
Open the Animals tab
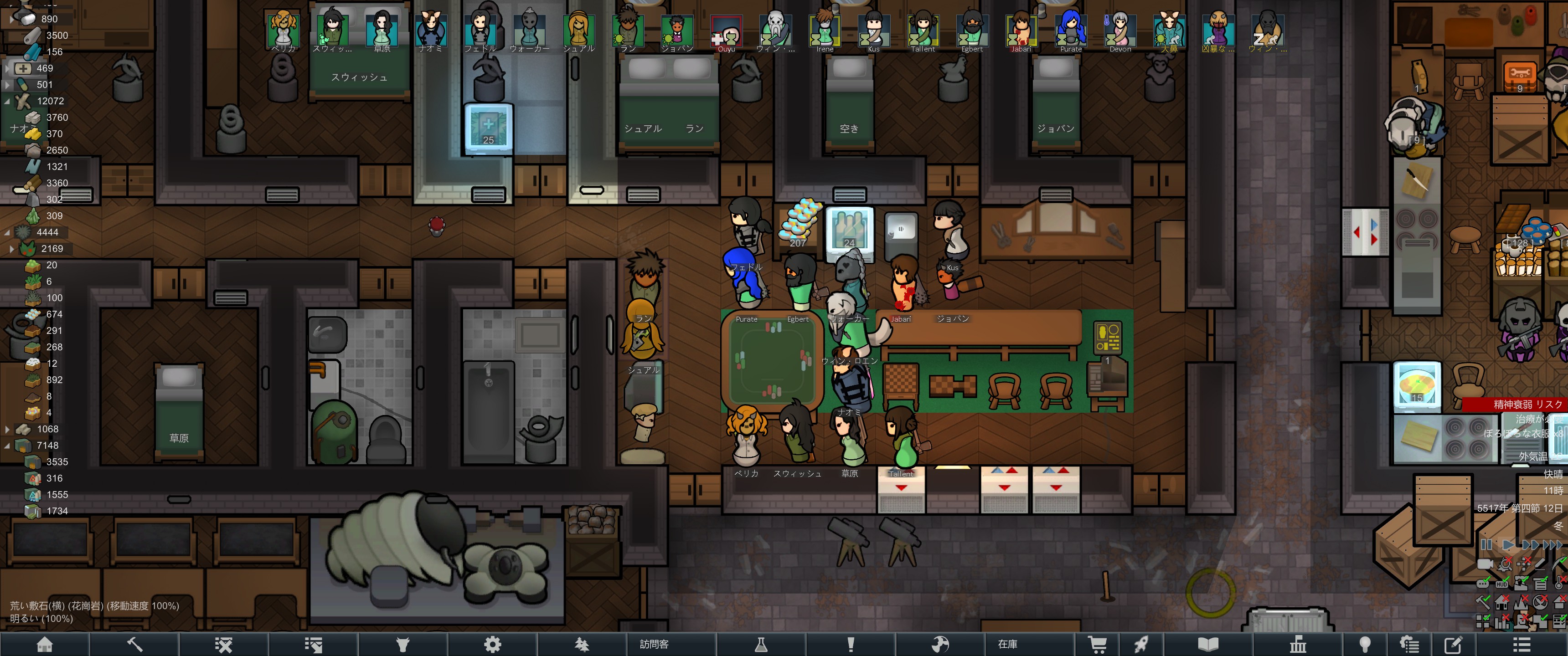402,645
